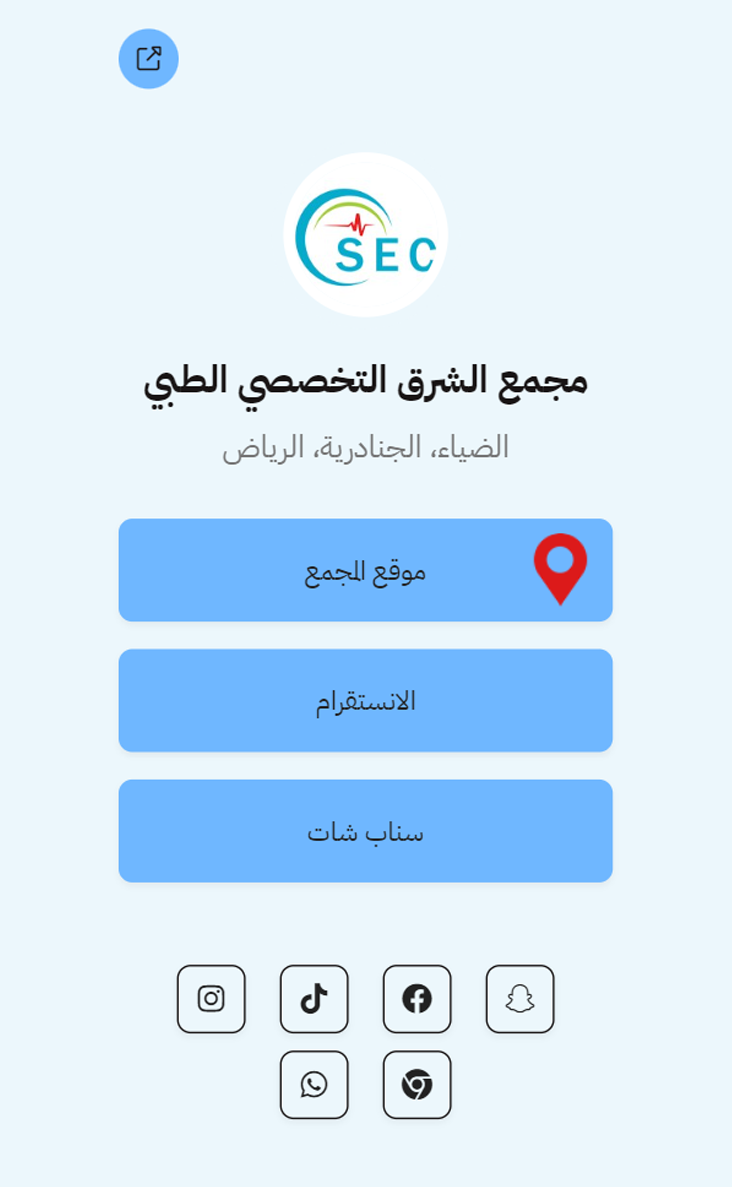
Task: Open the سناب شات link button
Action: click(x=366, y=831)
